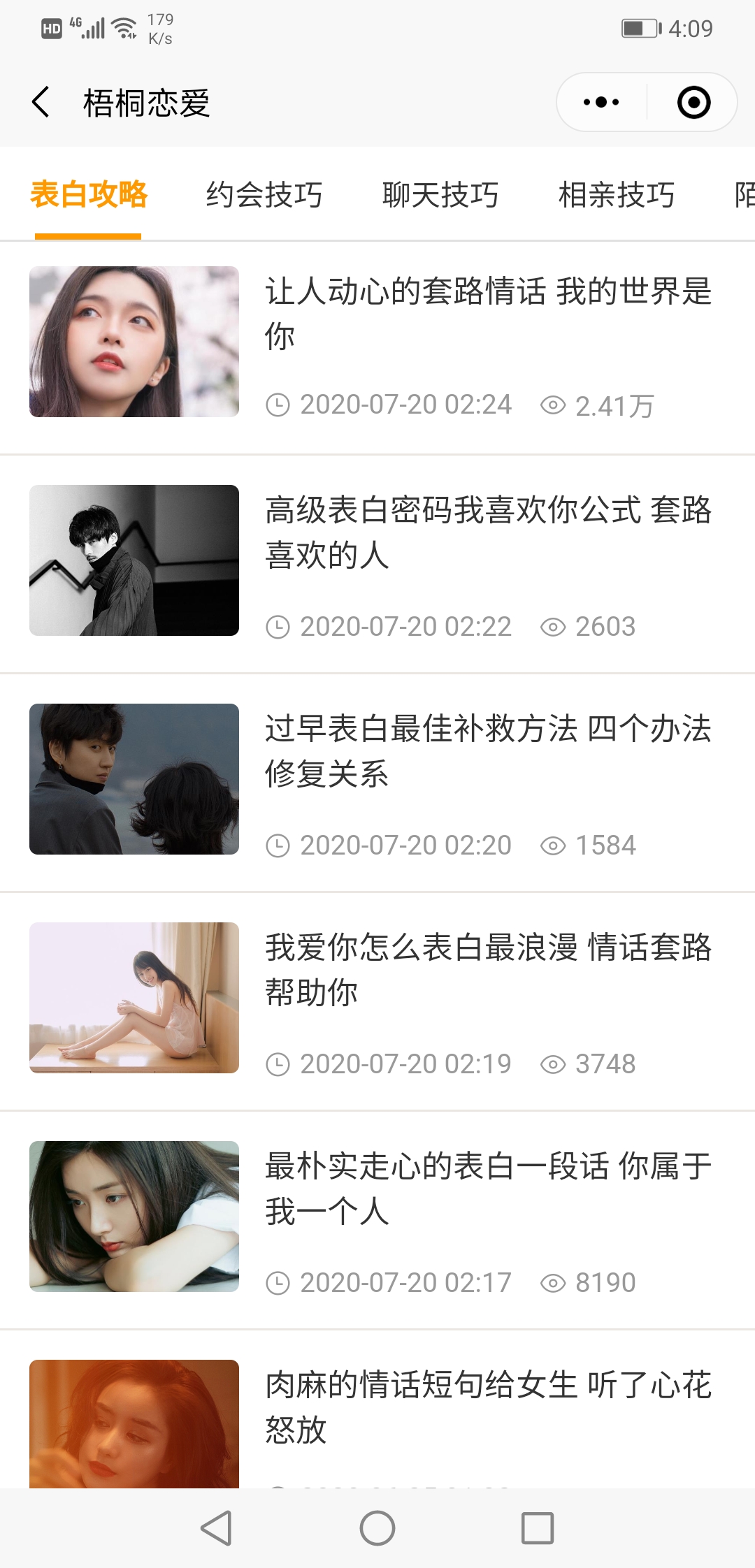Switch to the 约会技巧 tab

coord(264,195)
